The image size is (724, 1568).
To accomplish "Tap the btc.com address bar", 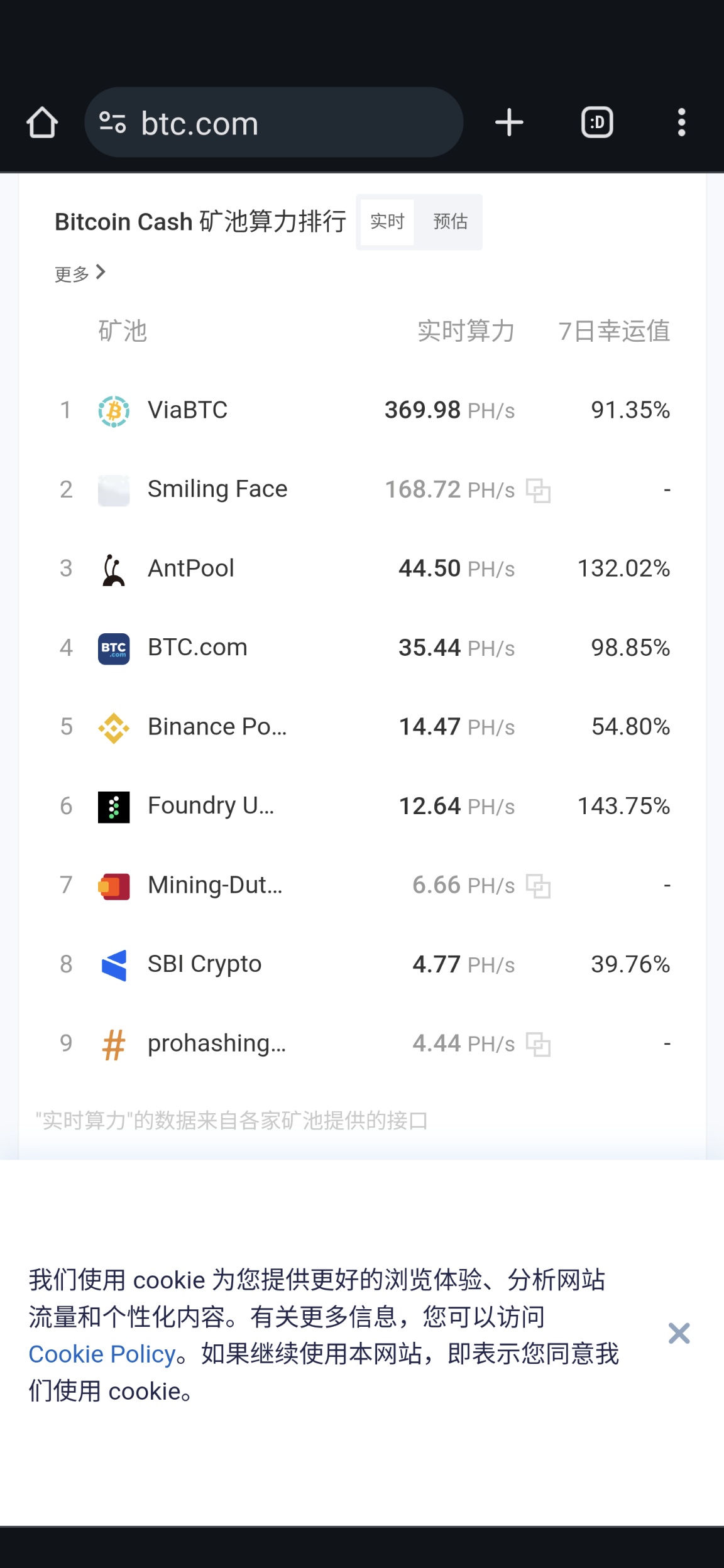I will coord(274,122).
